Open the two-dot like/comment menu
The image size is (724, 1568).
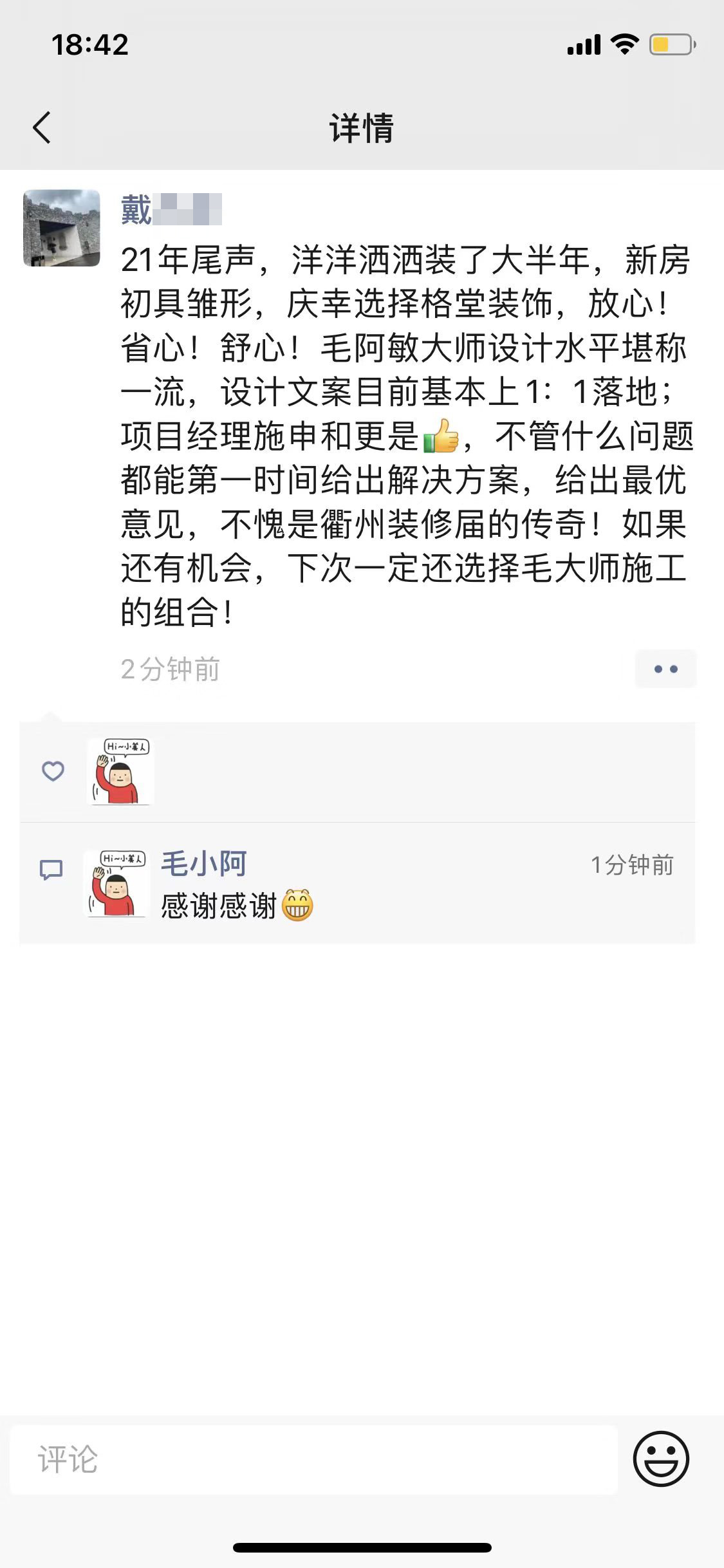click(665, 669)
